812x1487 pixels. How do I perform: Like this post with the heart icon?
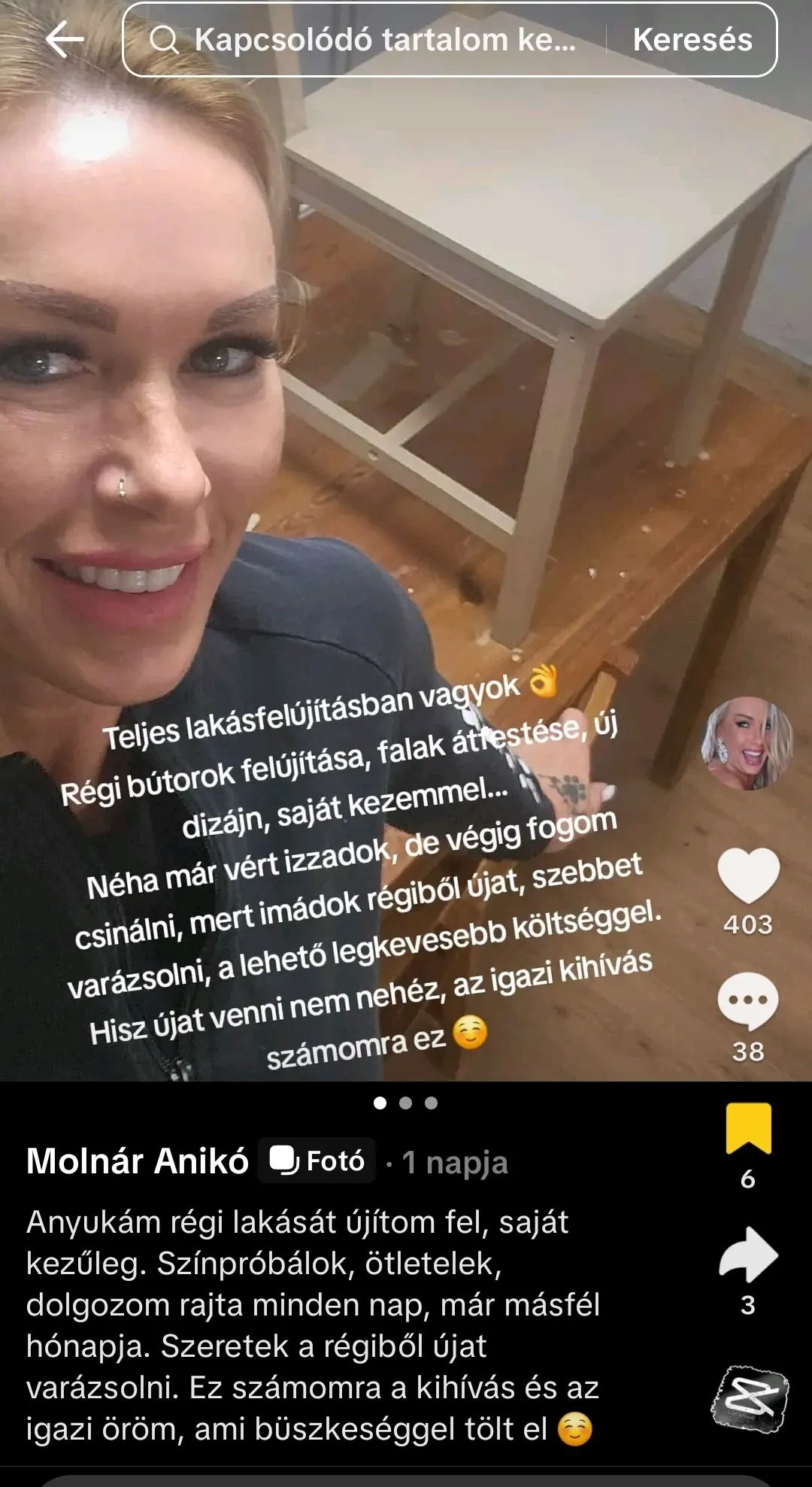point(748,875)
